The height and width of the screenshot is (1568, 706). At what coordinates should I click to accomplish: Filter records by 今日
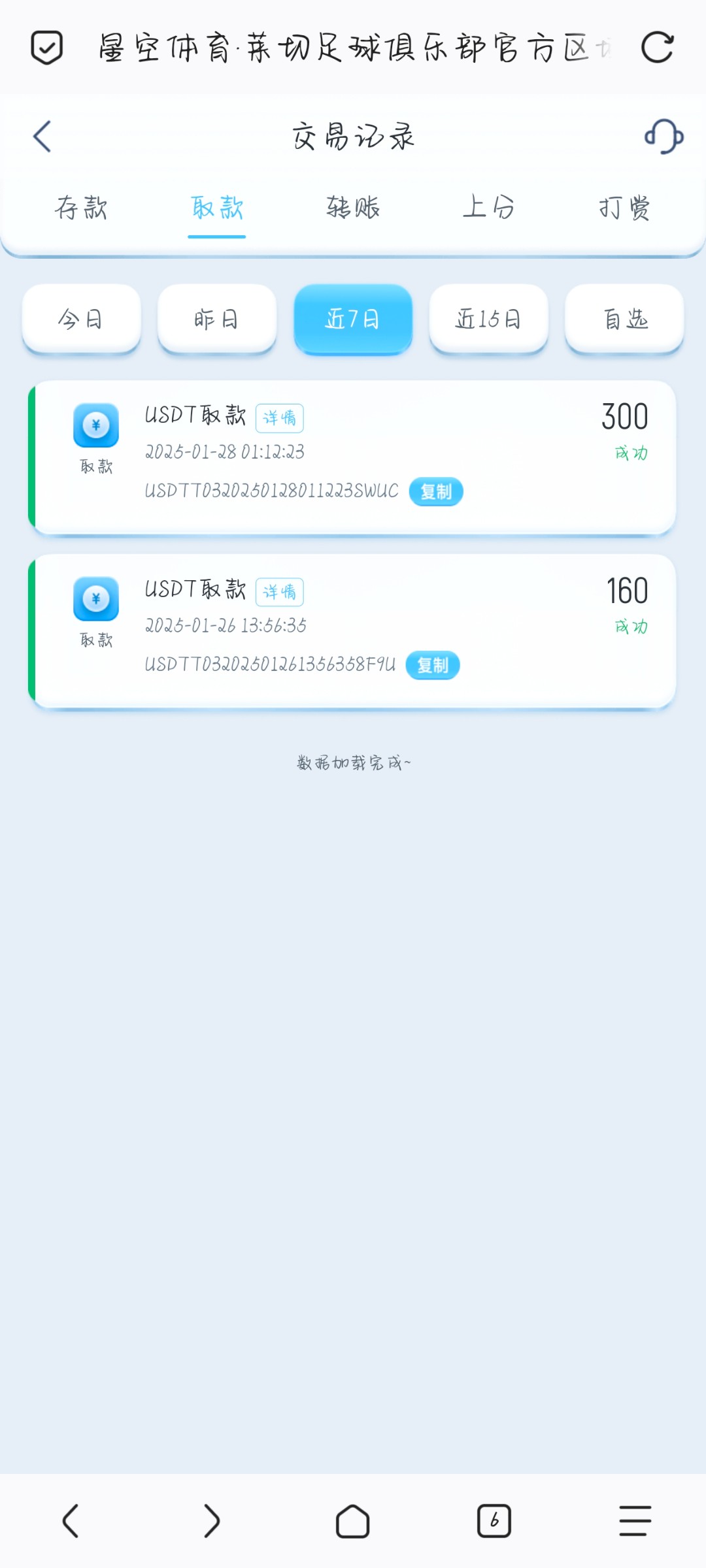tap(81, 319)
